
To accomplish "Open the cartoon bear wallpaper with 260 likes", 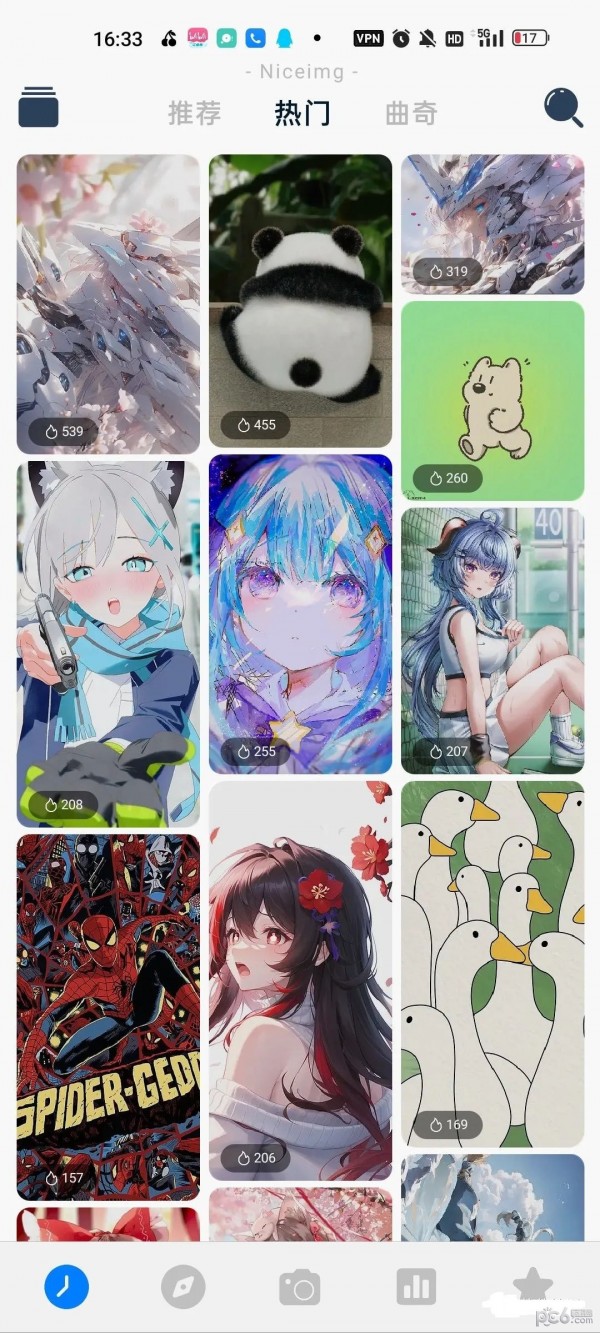I will 492,400.
